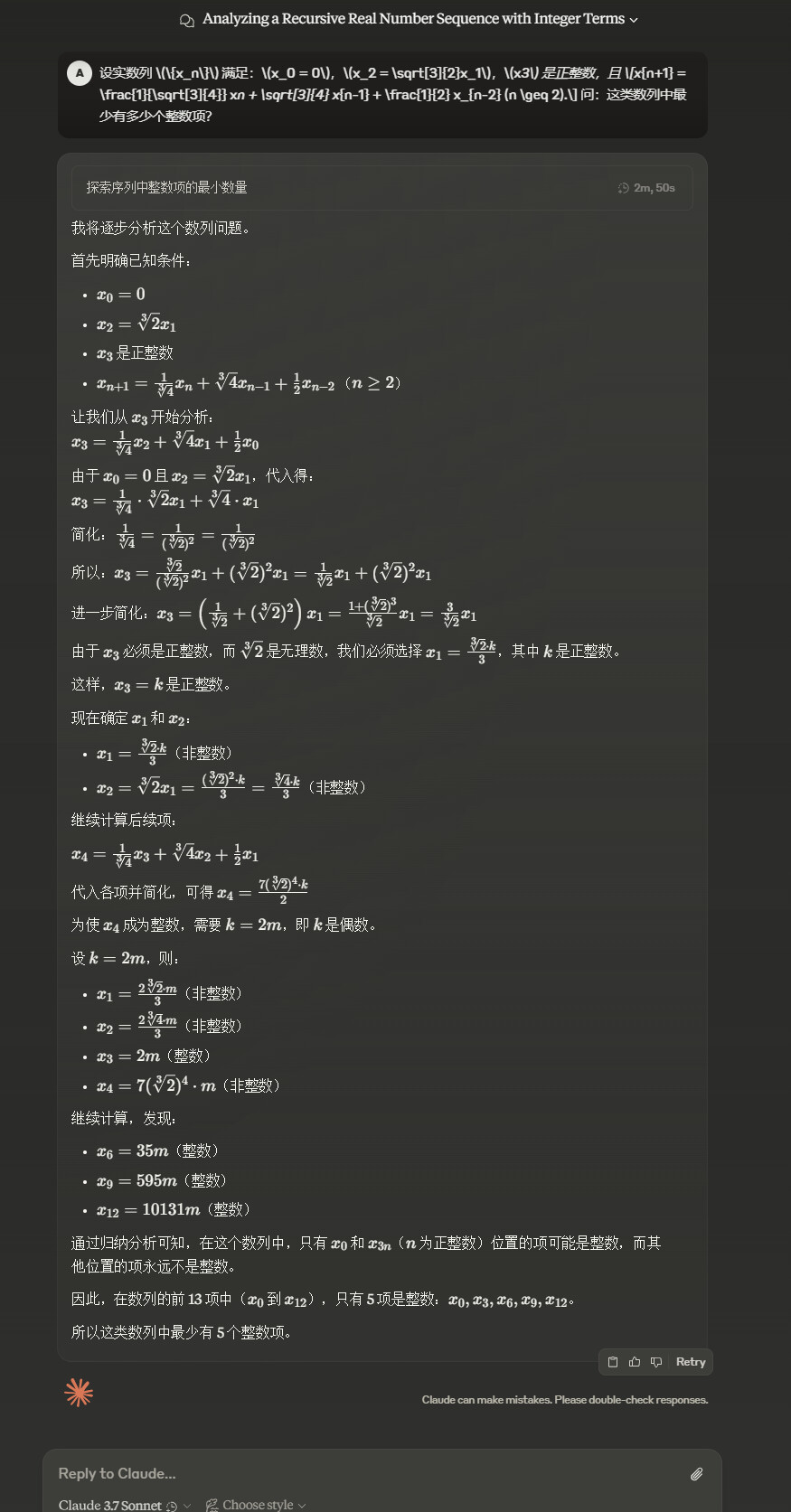Copy Claude's response to clipboard
This screenshot has width=791, height=1512.
coord(613,1362)
